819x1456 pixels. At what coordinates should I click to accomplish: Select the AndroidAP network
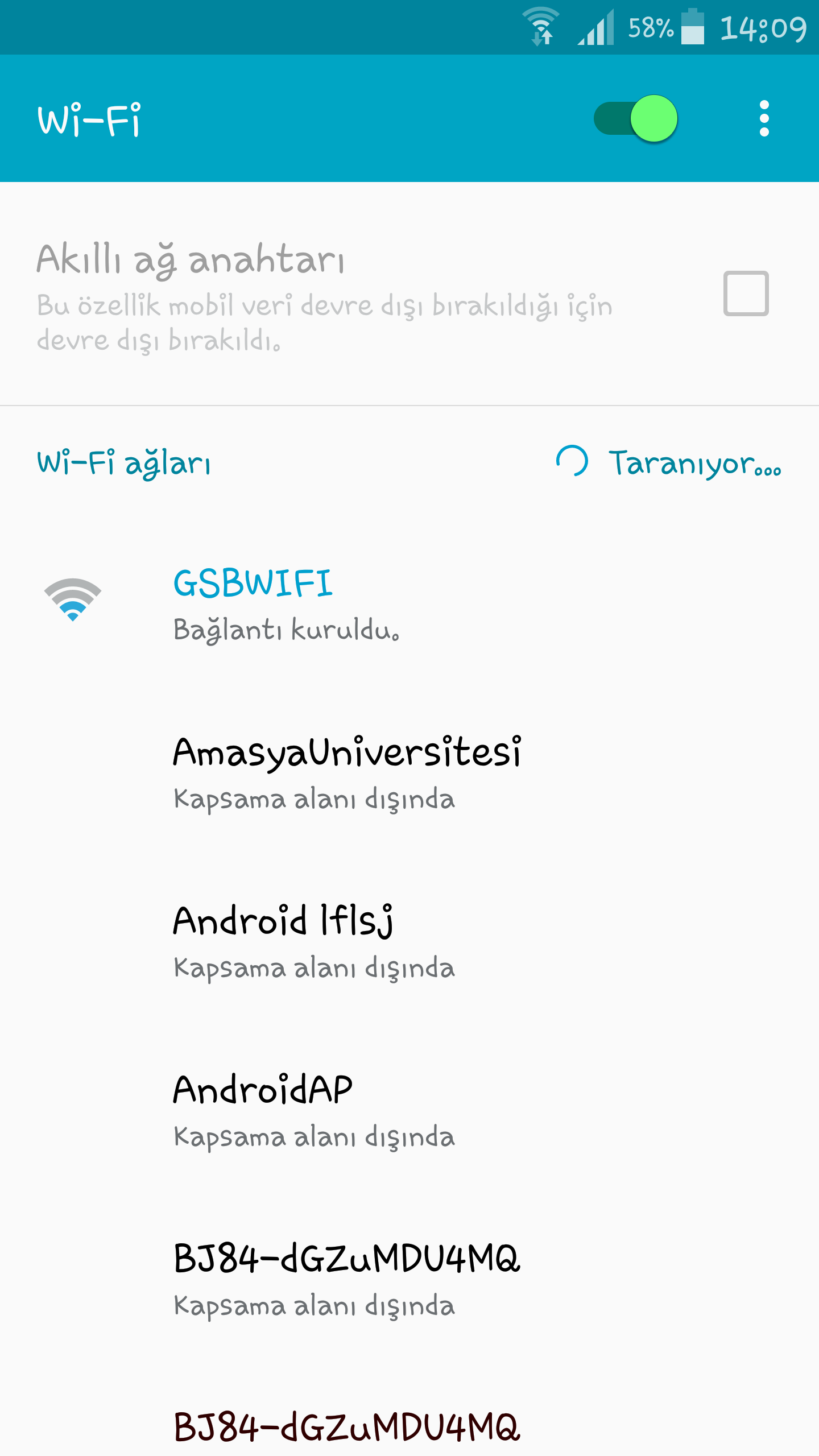tap(409, 1111)
